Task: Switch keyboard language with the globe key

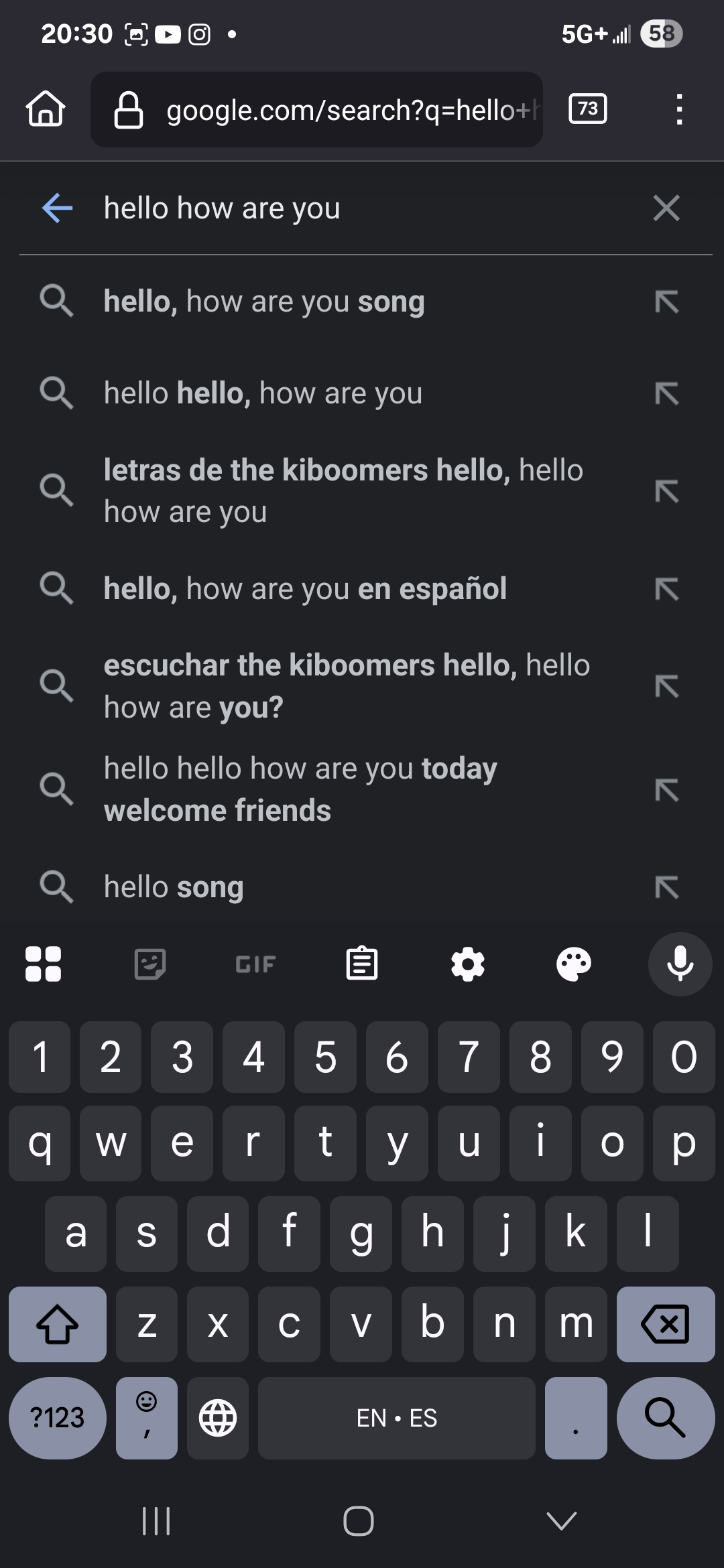Action: pos(218,1418)
